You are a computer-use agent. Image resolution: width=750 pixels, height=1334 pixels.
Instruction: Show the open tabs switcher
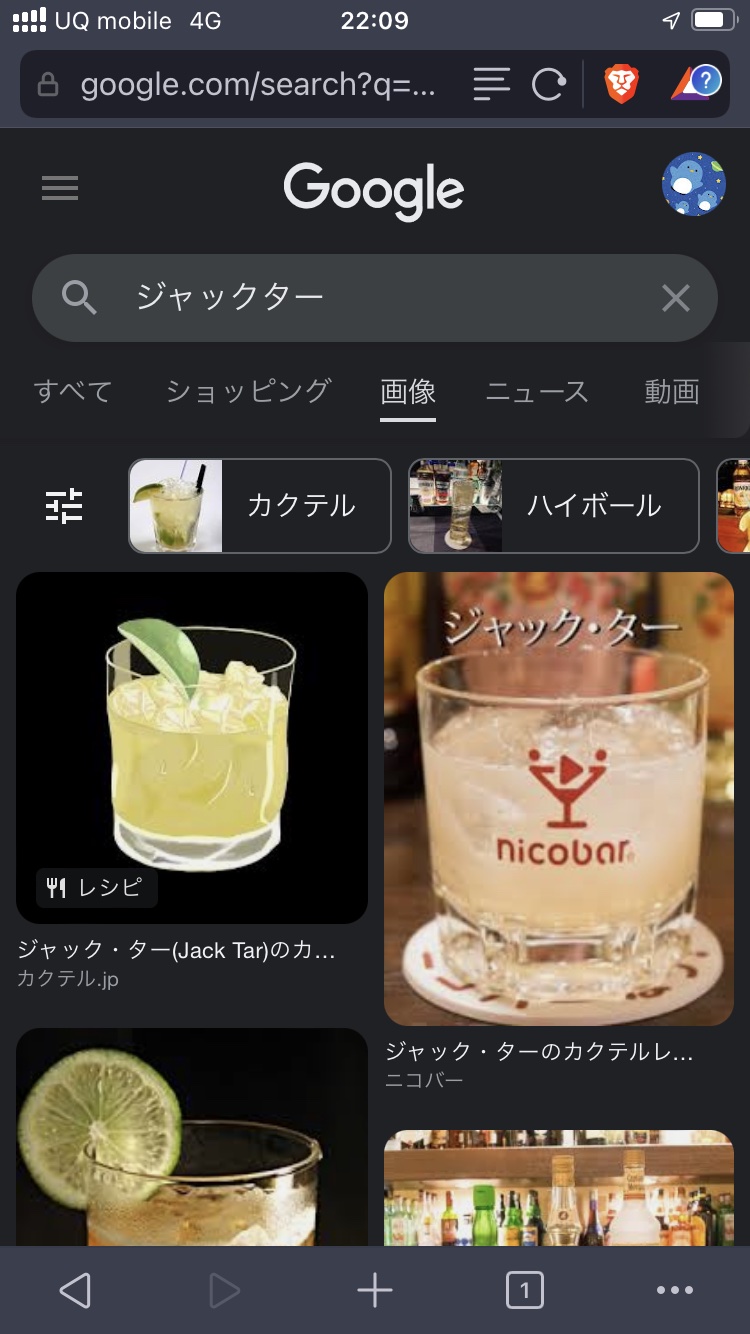[x=525, y=1290]
